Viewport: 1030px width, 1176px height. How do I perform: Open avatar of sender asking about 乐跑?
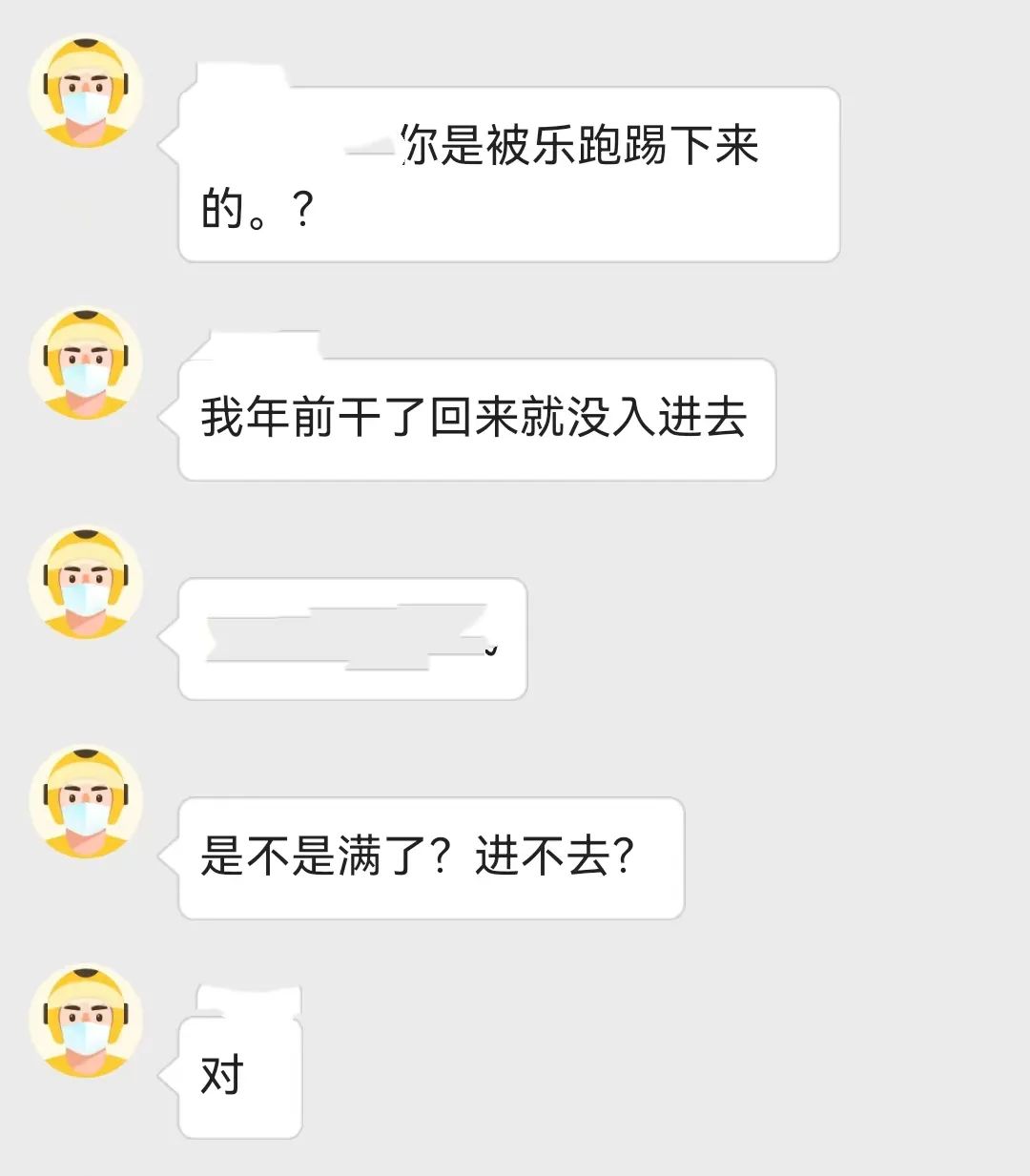tap(87, 93)
